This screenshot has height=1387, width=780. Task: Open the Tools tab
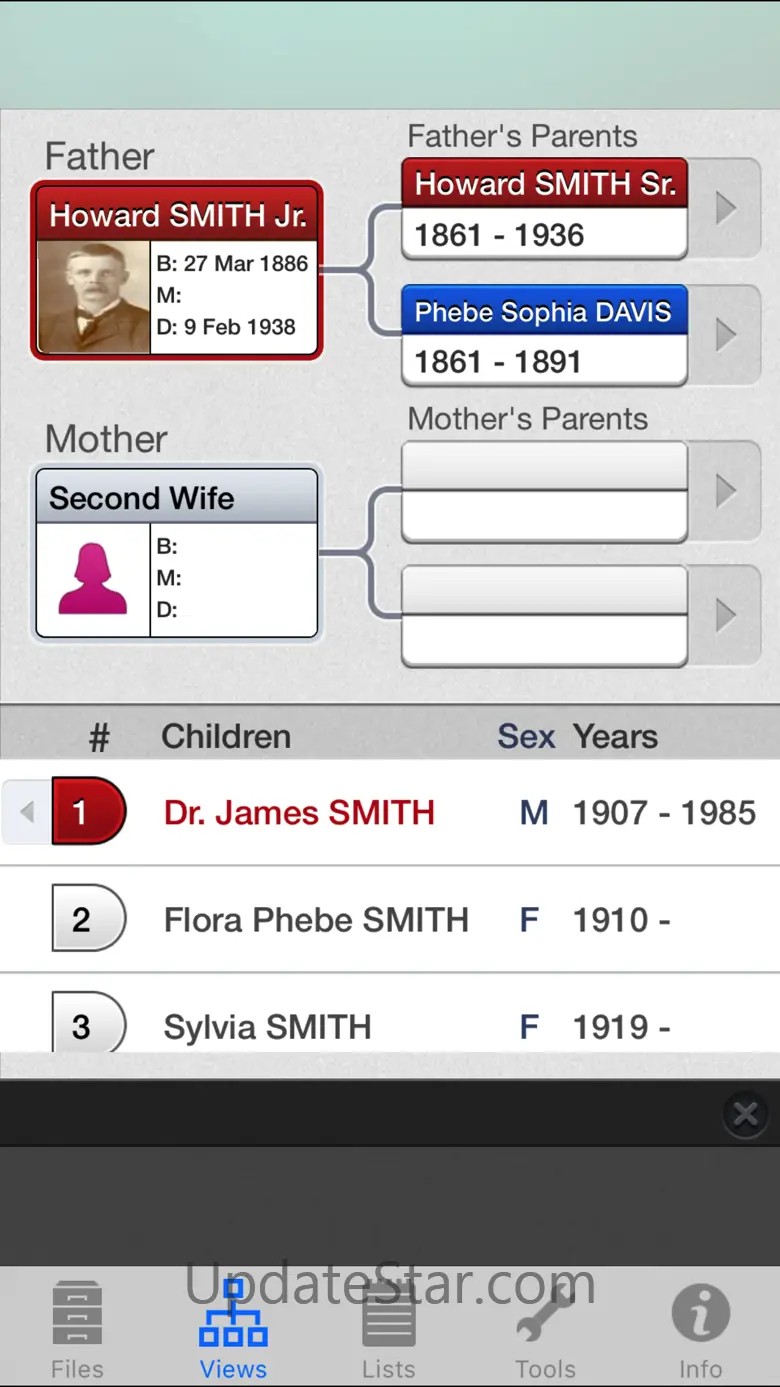tap(545, 1330)
